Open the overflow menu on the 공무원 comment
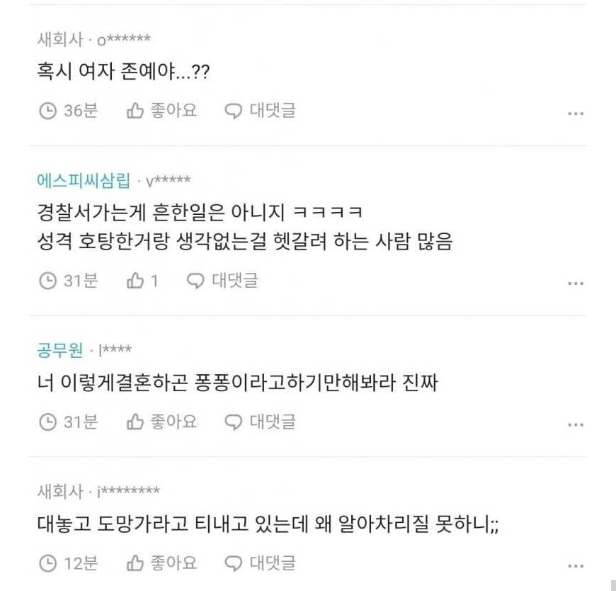The image size is (616, 591). [575, 424]
